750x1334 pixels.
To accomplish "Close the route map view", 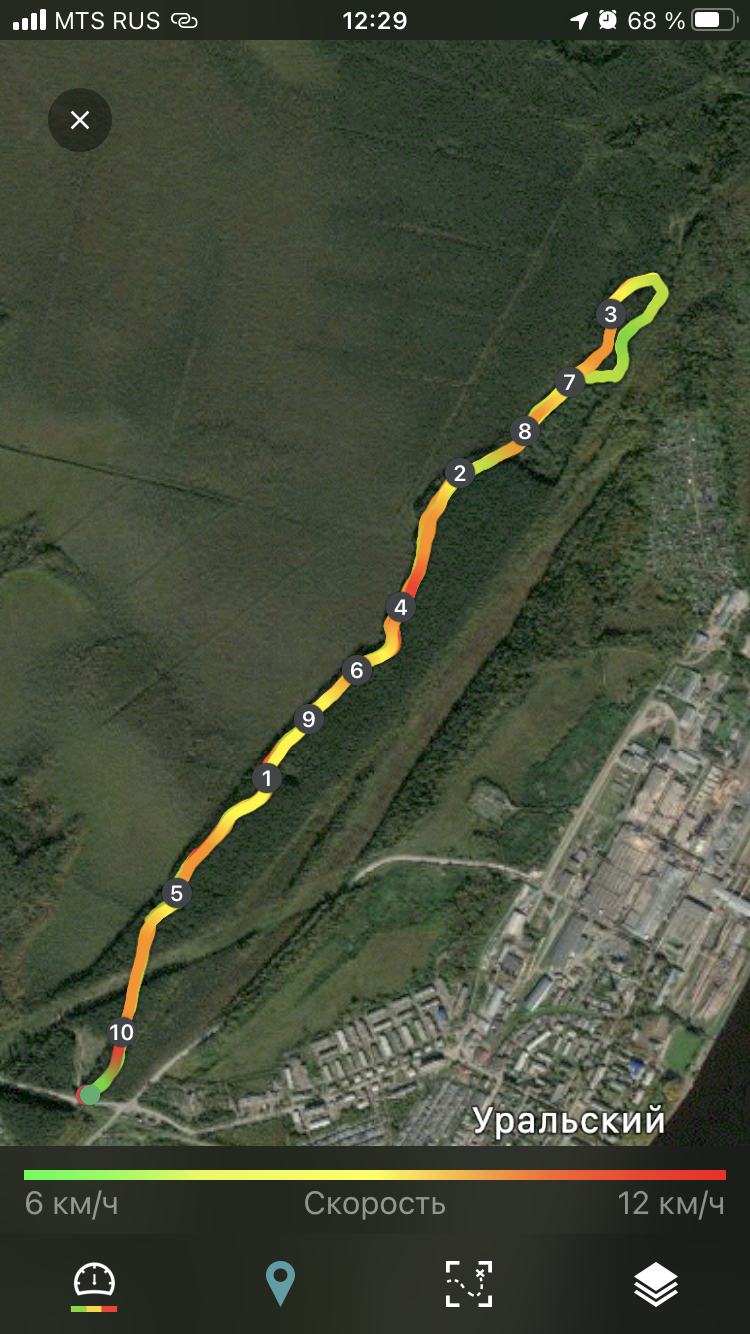I will tap(80, 121).
